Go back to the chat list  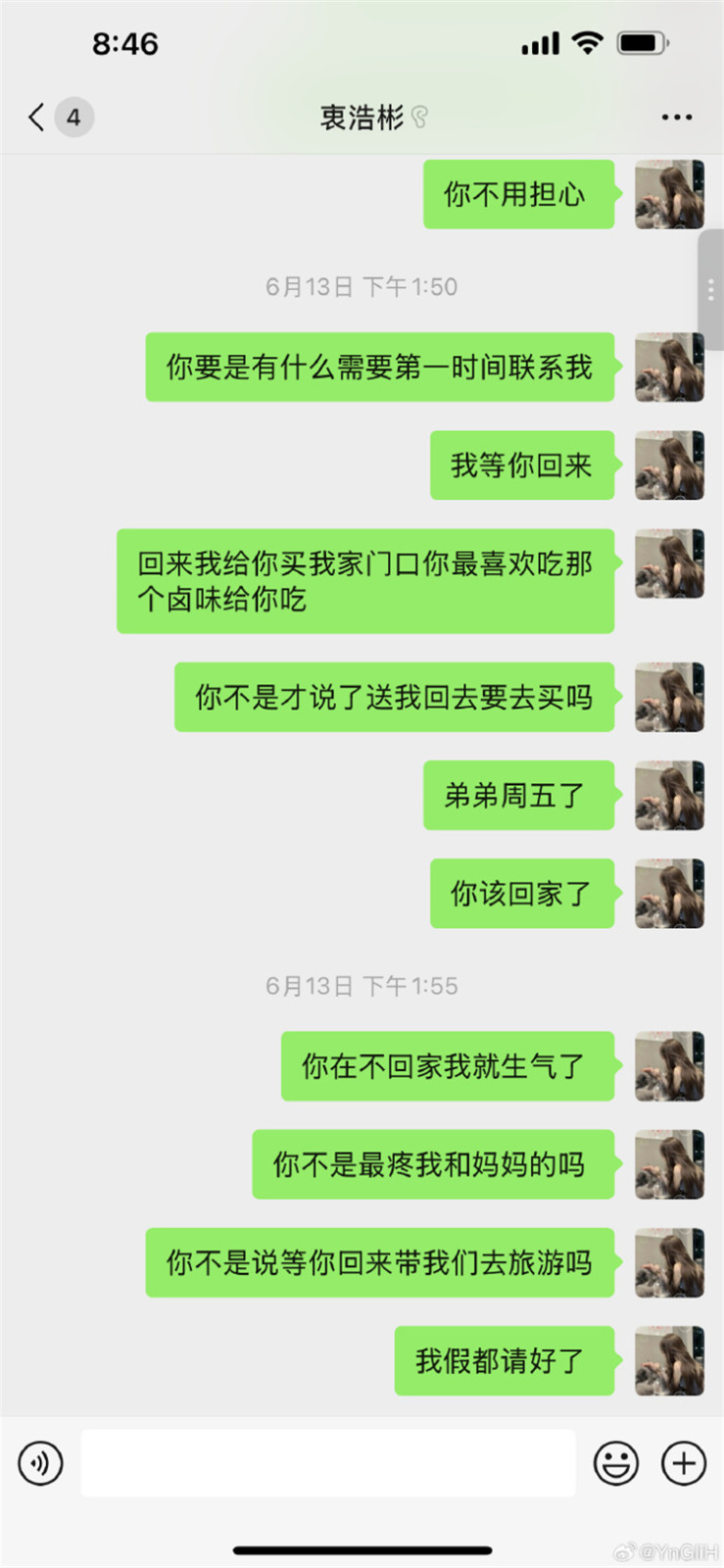37,118
